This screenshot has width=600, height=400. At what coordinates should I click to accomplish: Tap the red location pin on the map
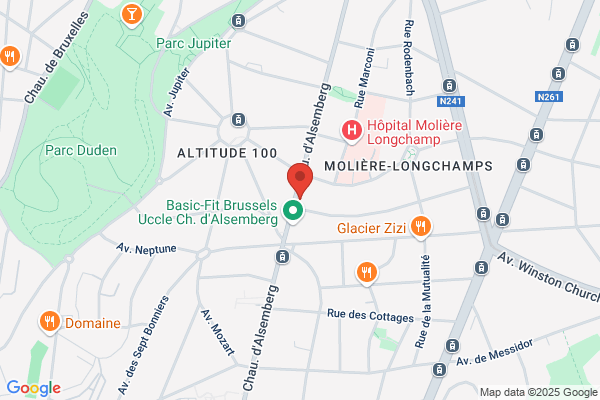tap(300, 180)
